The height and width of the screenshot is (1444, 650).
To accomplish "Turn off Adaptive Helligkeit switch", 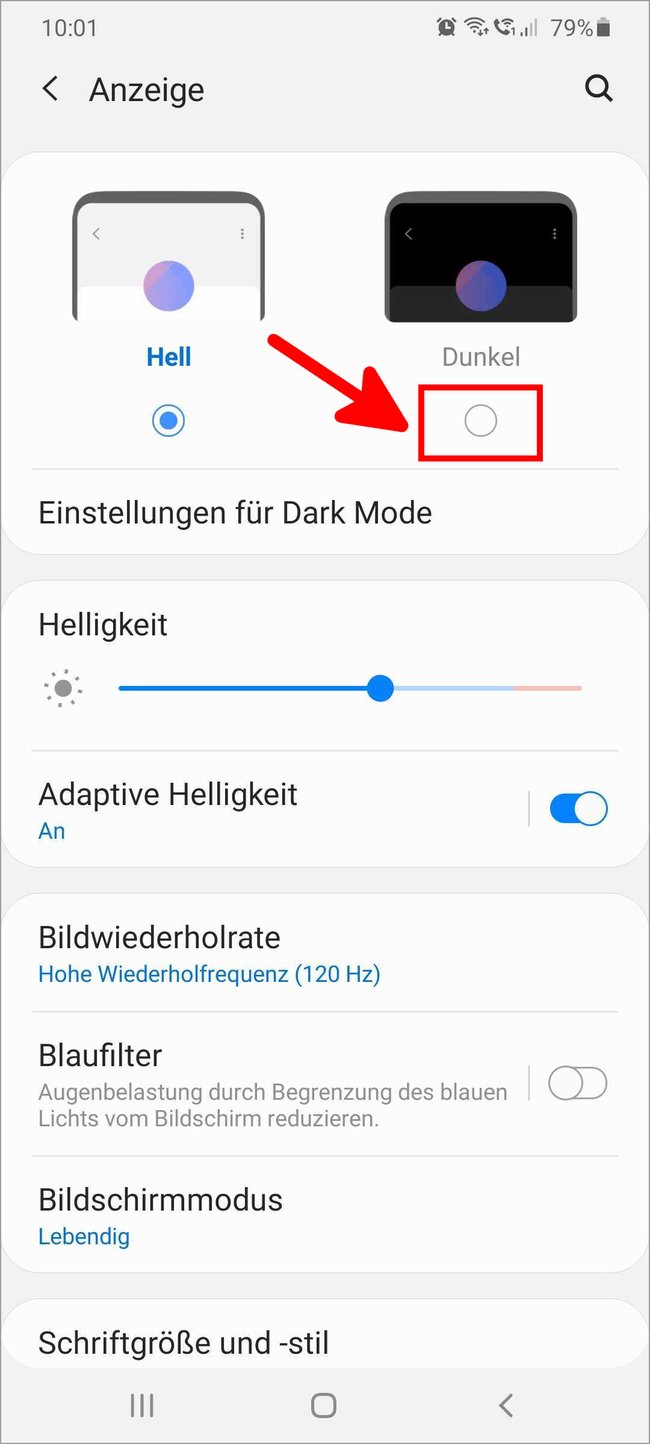I will [x=578, y=809].
